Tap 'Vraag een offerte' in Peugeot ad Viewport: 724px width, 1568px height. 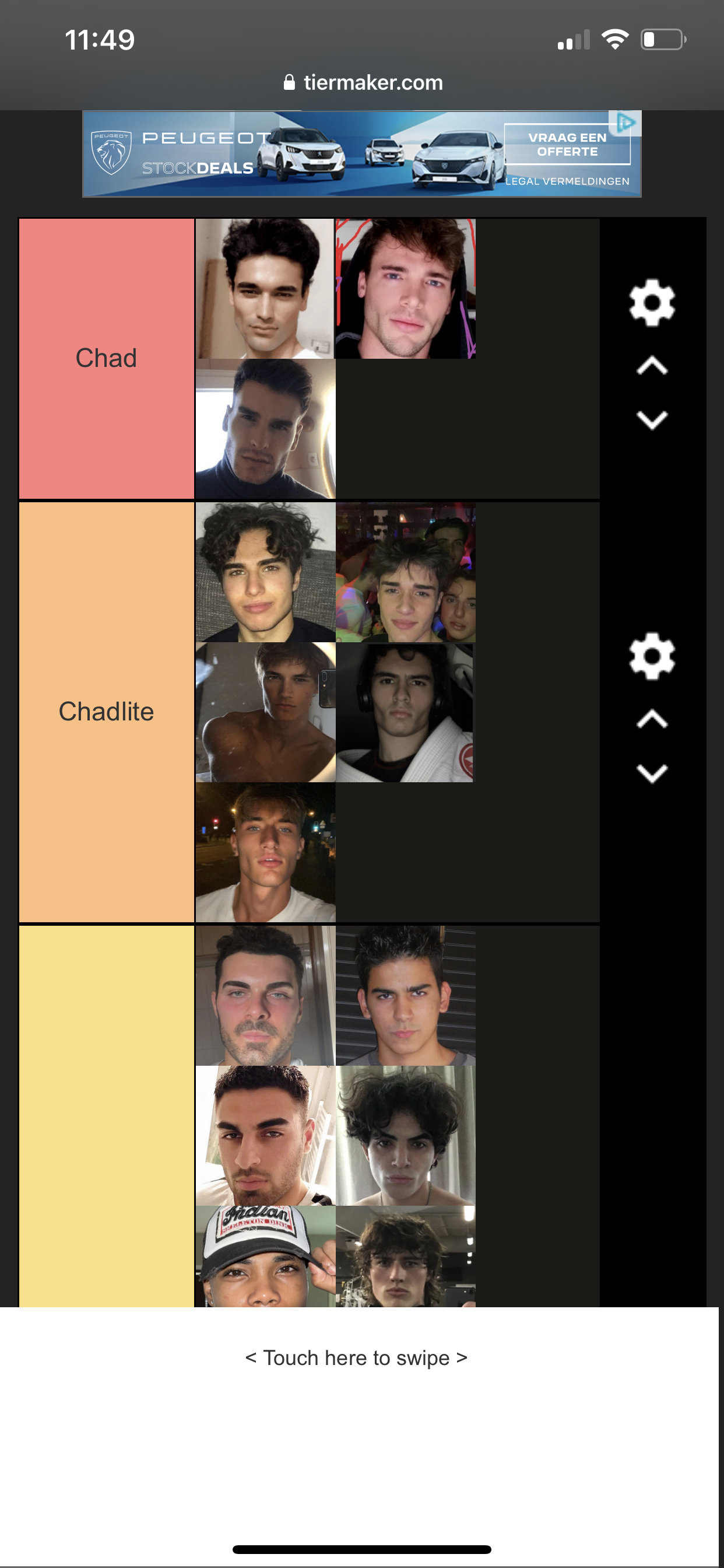[x=567, y=145]
